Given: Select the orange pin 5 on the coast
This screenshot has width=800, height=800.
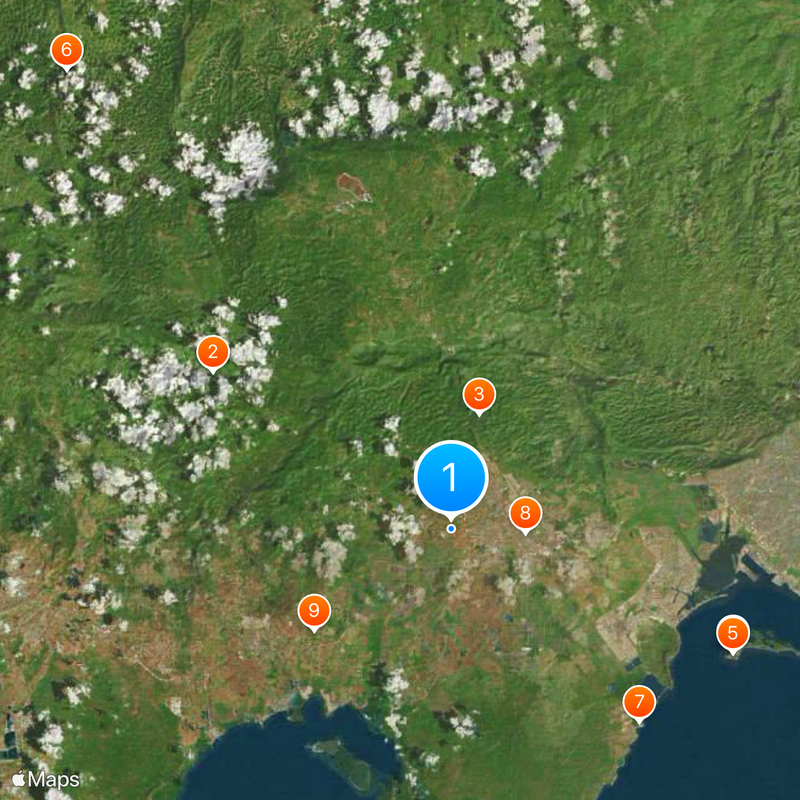Looking at the screenshot, I should (x=733, y=632).
